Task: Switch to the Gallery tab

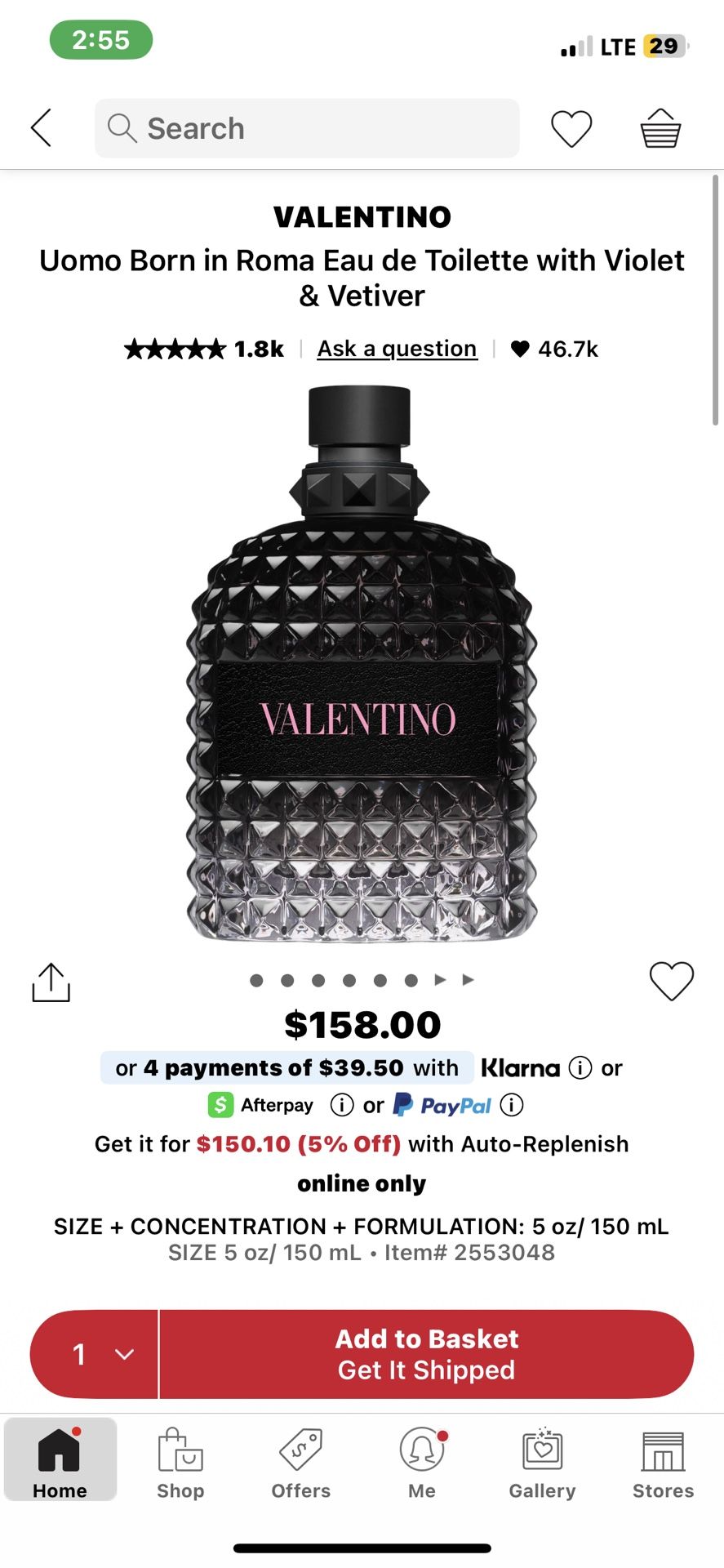Action: 542,1463
